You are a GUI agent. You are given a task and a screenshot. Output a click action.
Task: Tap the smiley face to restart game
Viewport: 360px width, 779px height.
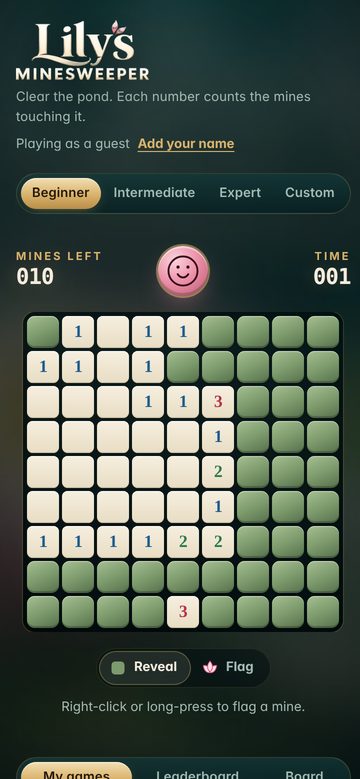point(183,271)
